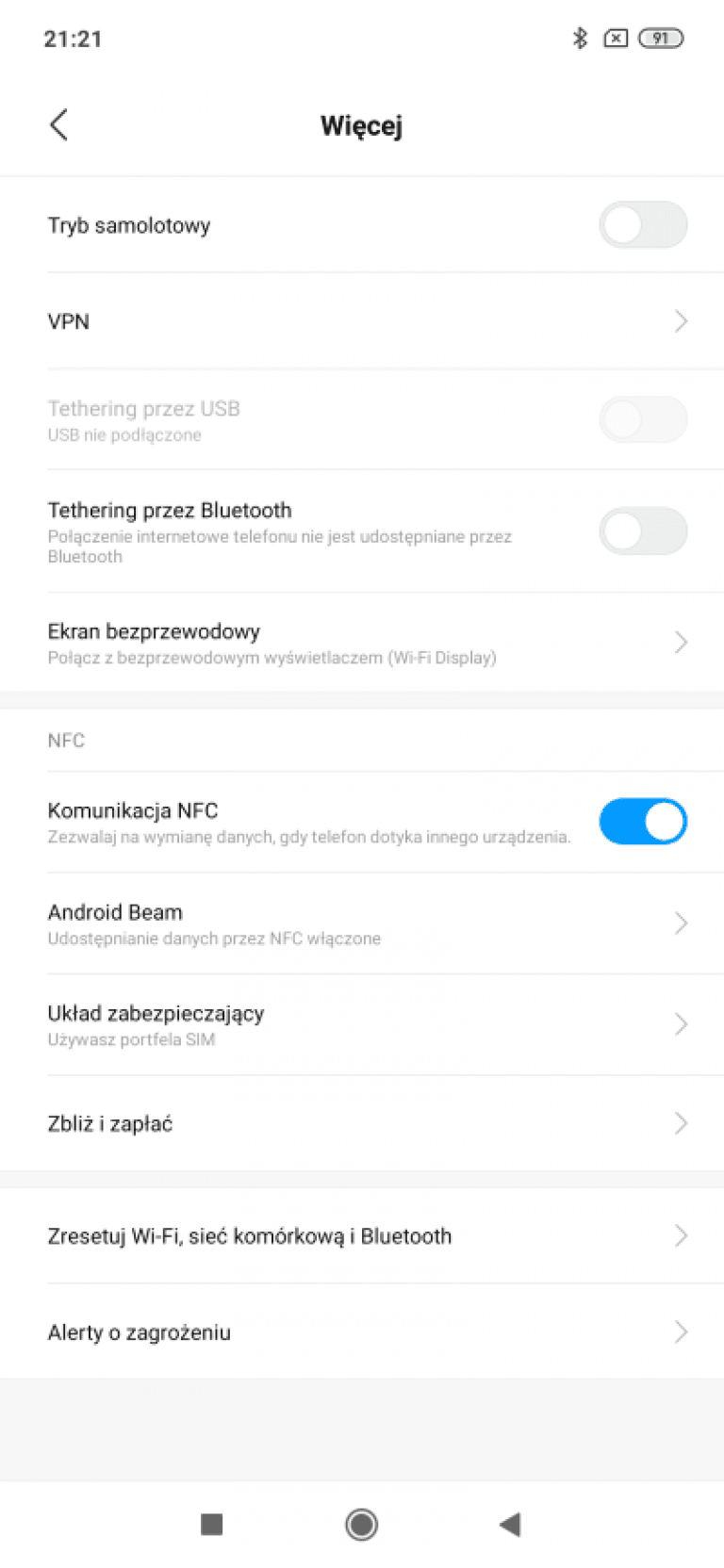Open VPN settings
This screenshot has height=1568, width=724.
click(362, 321)
